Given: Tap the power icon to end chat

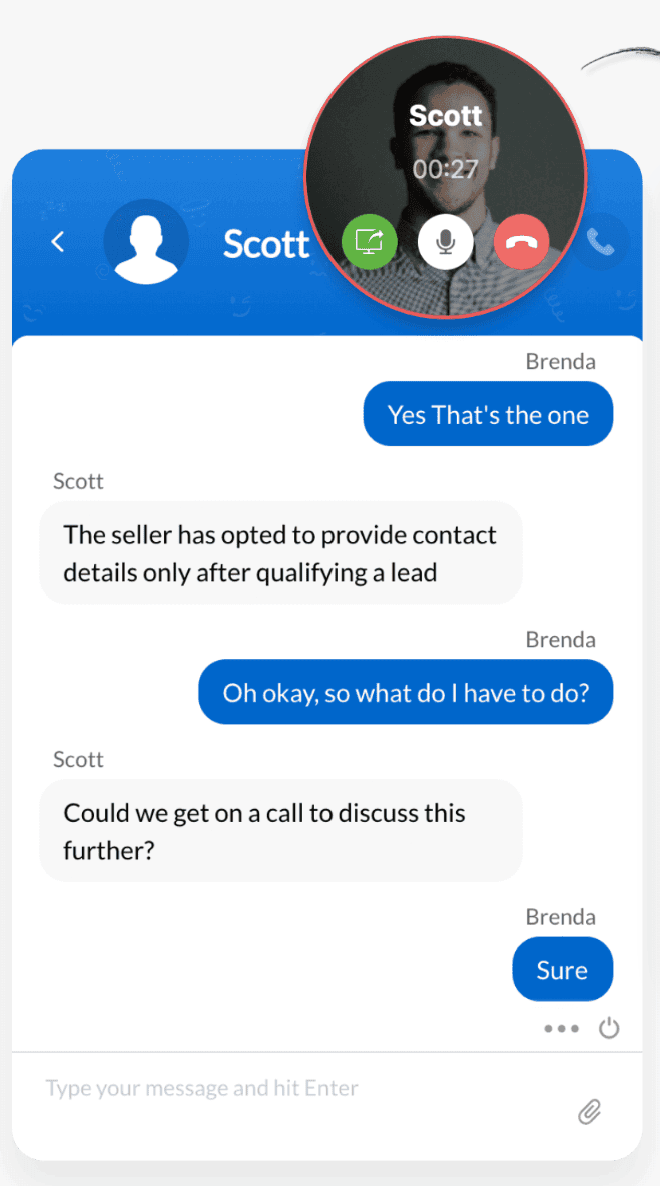Looking at the screenshot, I should coord(609,1028).
